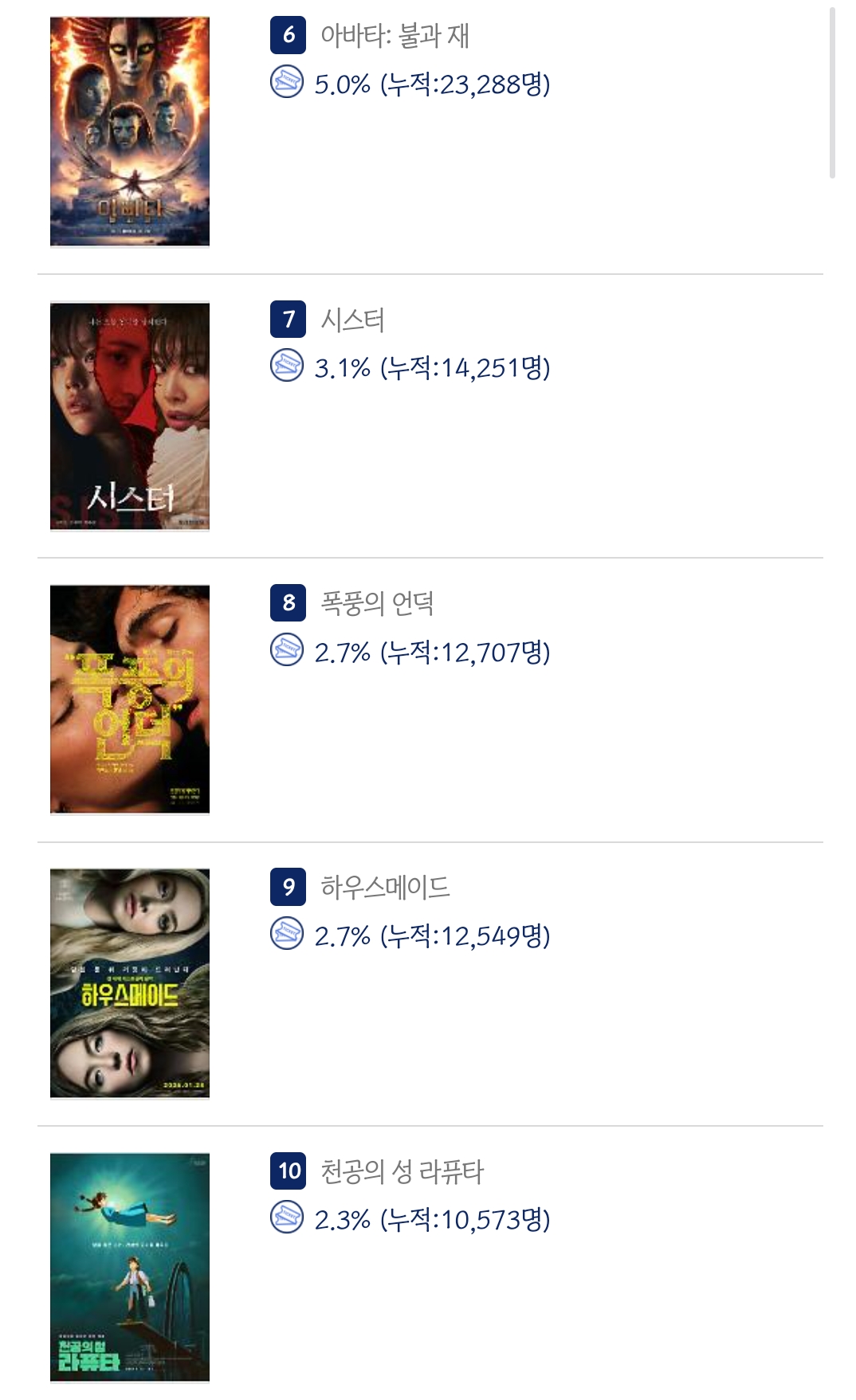856x1400 pixels.
Task: Open the 하우스메이드 movie entry
Action: (385, 888)
